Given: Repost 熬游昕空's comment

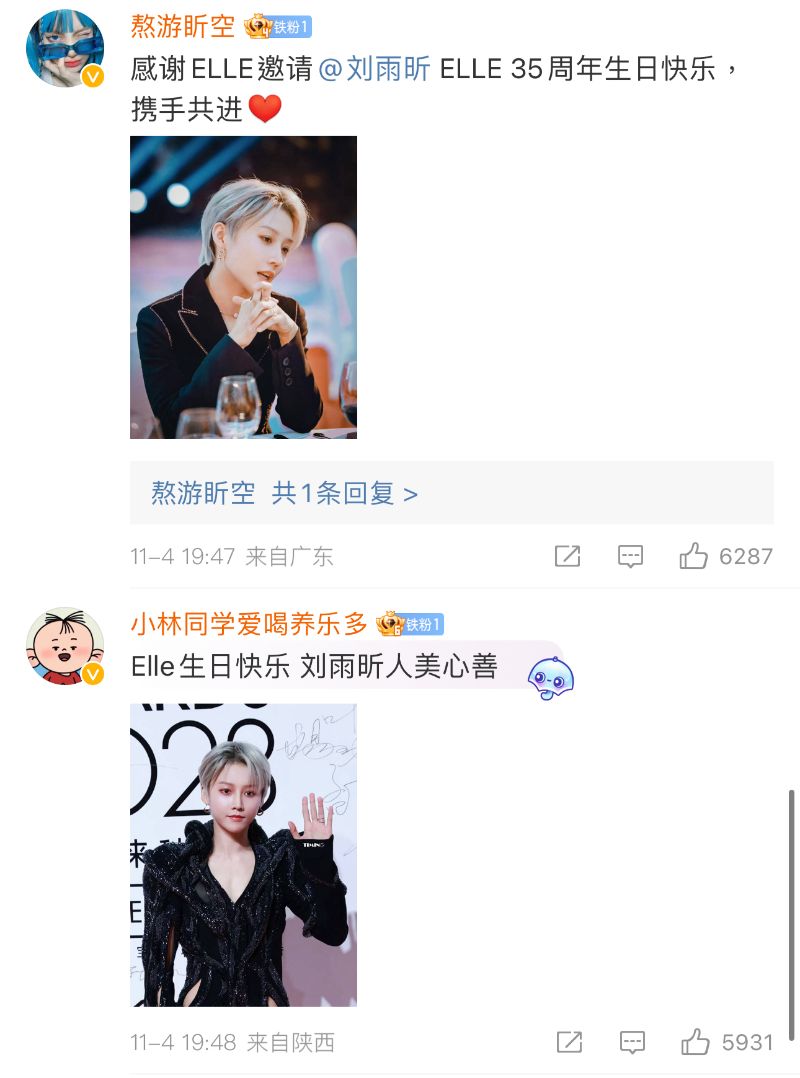Looking at the screenshot, I should tap(567, 556).
